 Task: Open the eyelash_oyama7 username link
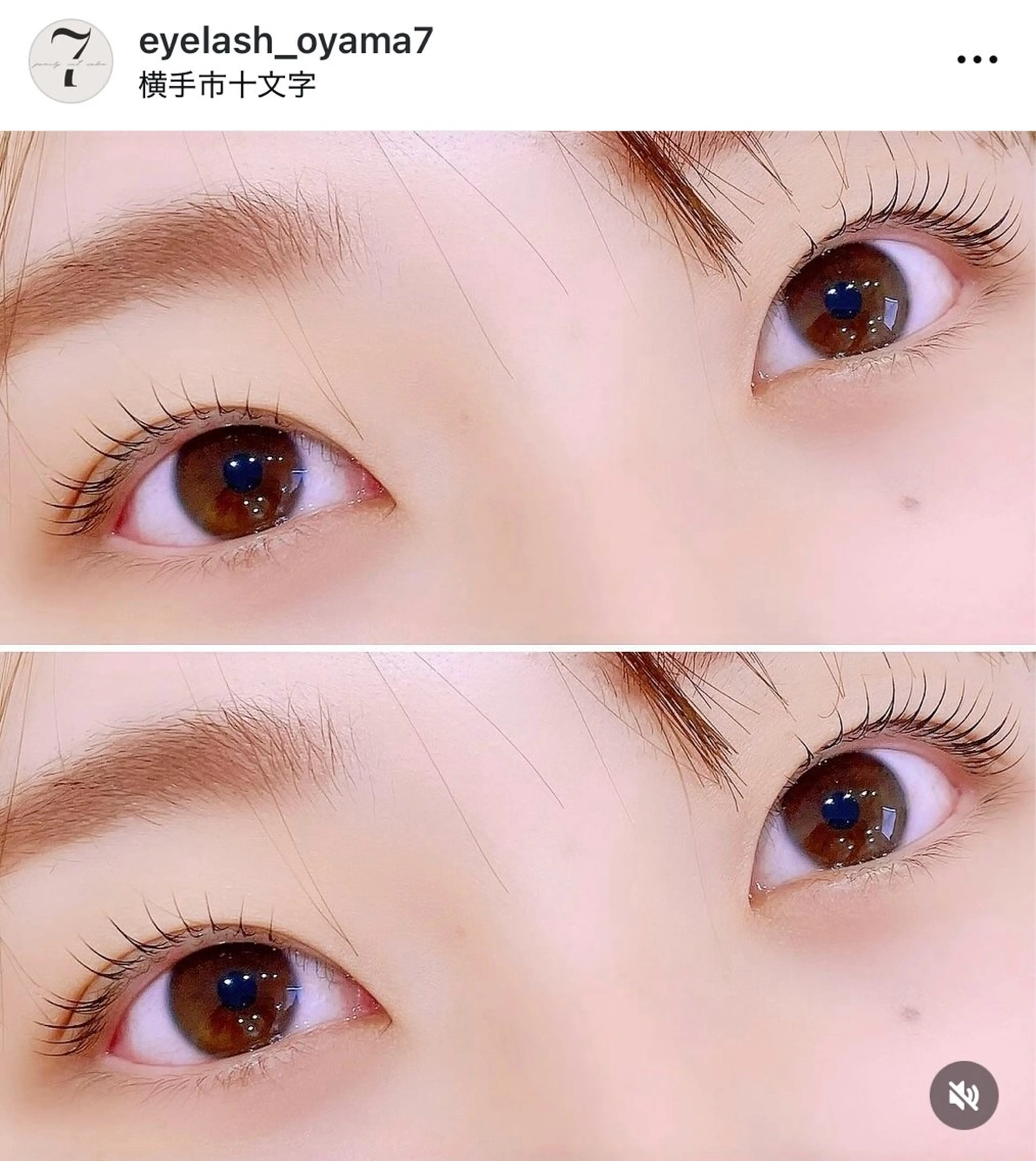[x=286, y=41]
